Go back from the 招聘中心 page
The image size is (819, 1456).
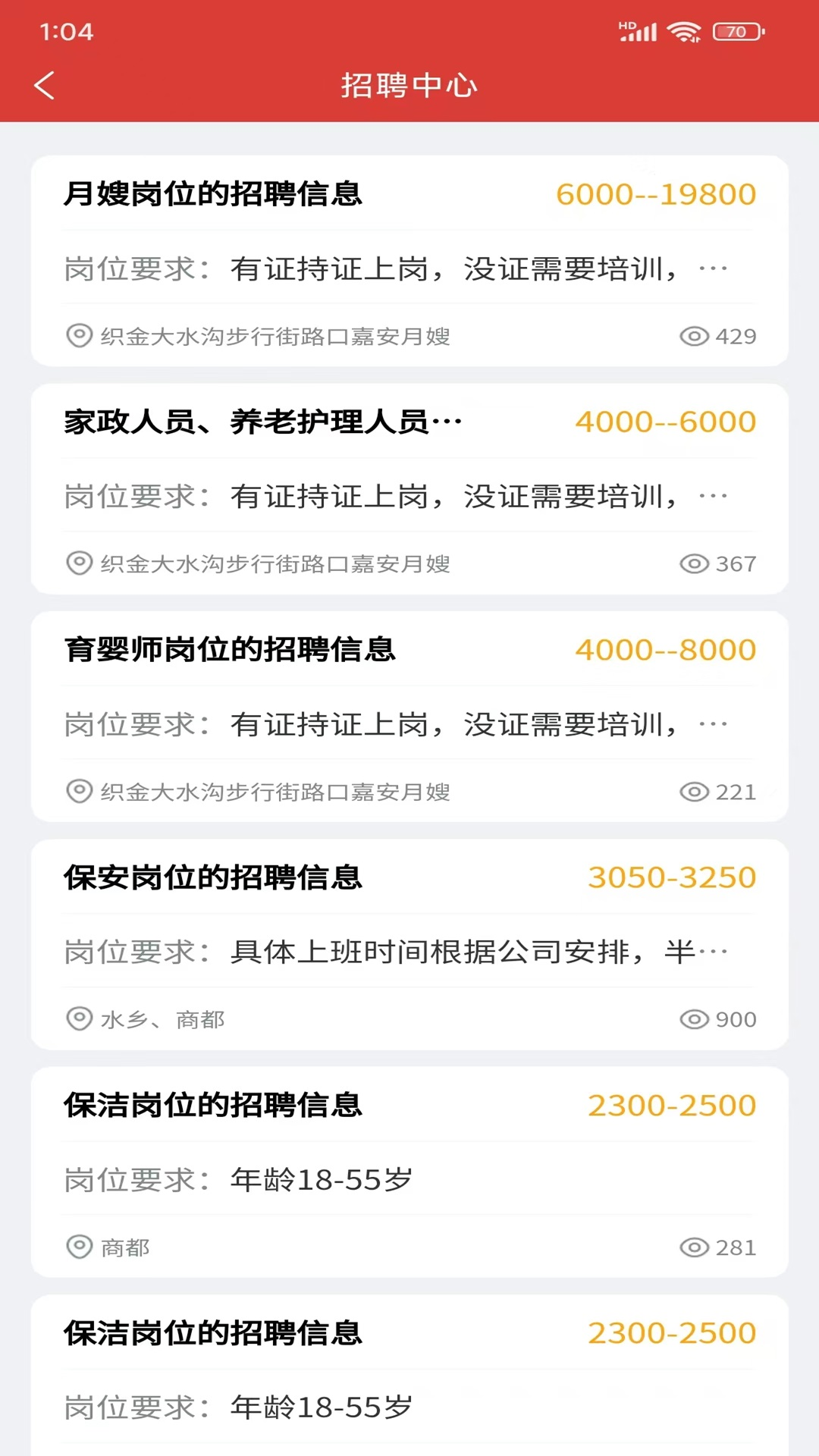coord(45,85)
